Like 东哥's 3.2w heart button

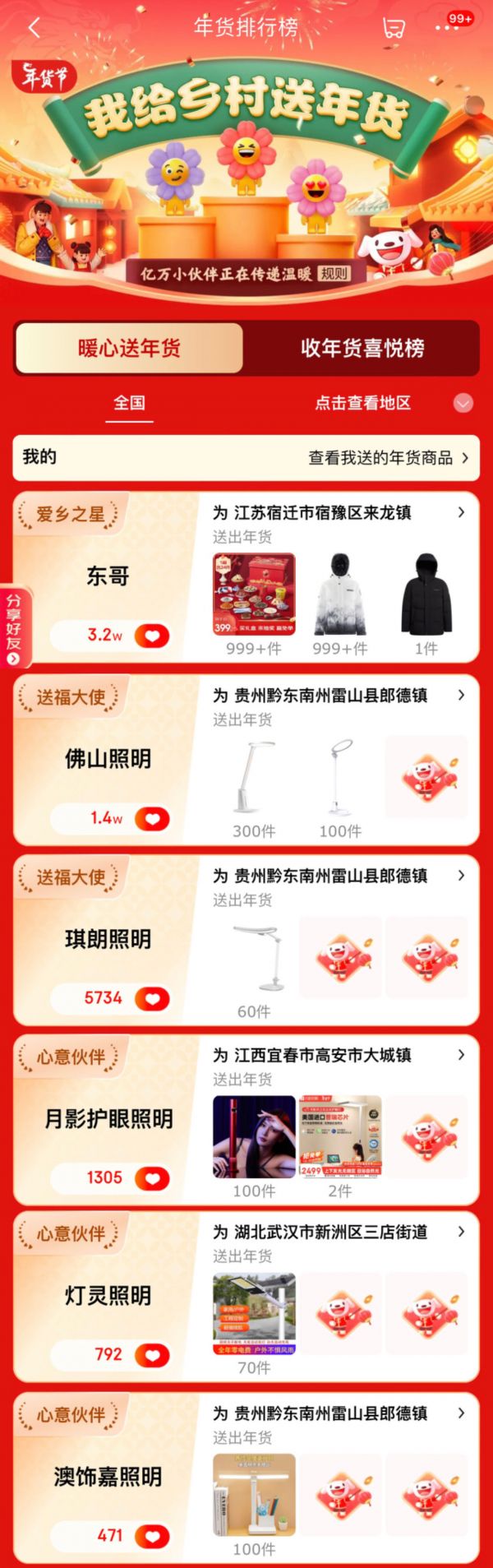pyautogui.click(x=152, y=635)
